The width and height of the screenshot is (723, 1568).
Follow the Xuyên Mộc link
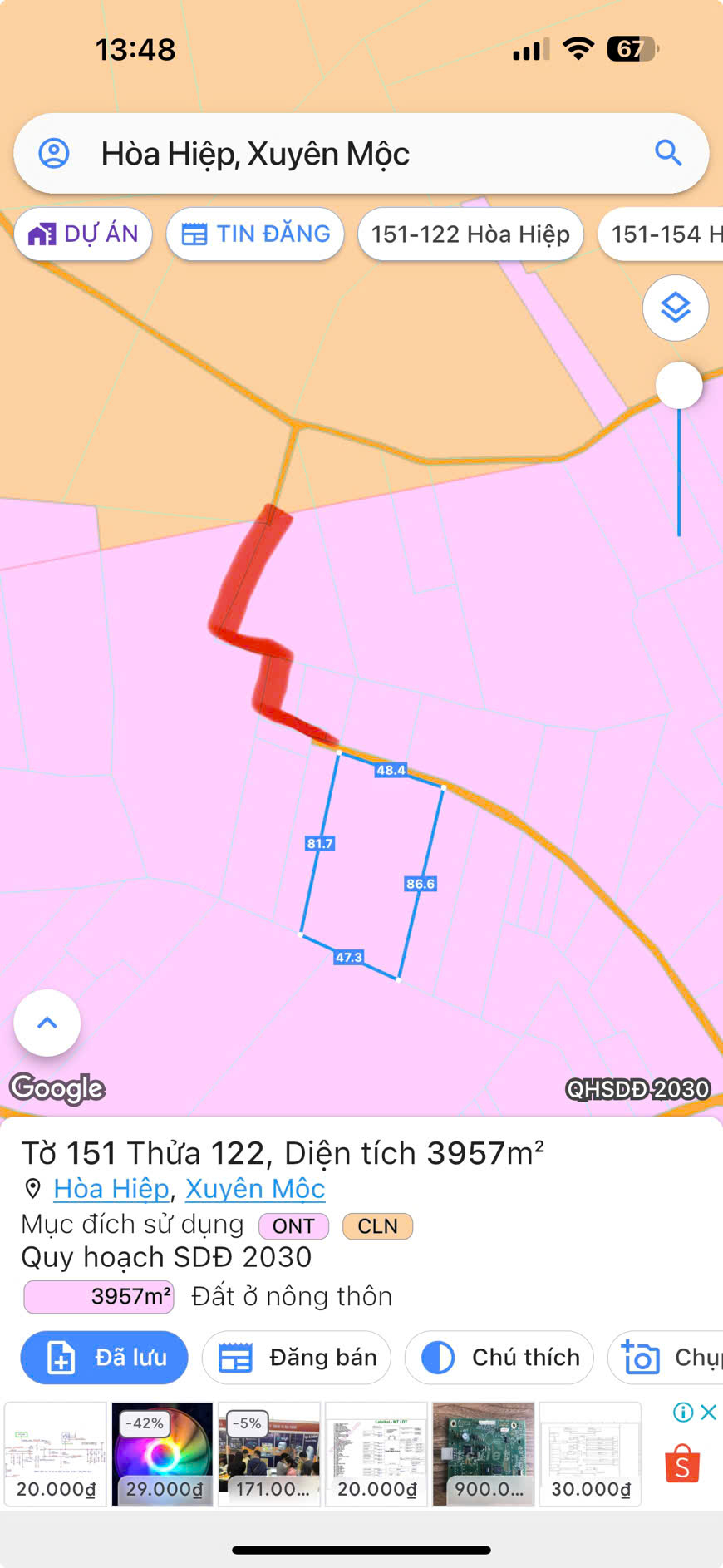(x=254, y=1189)
